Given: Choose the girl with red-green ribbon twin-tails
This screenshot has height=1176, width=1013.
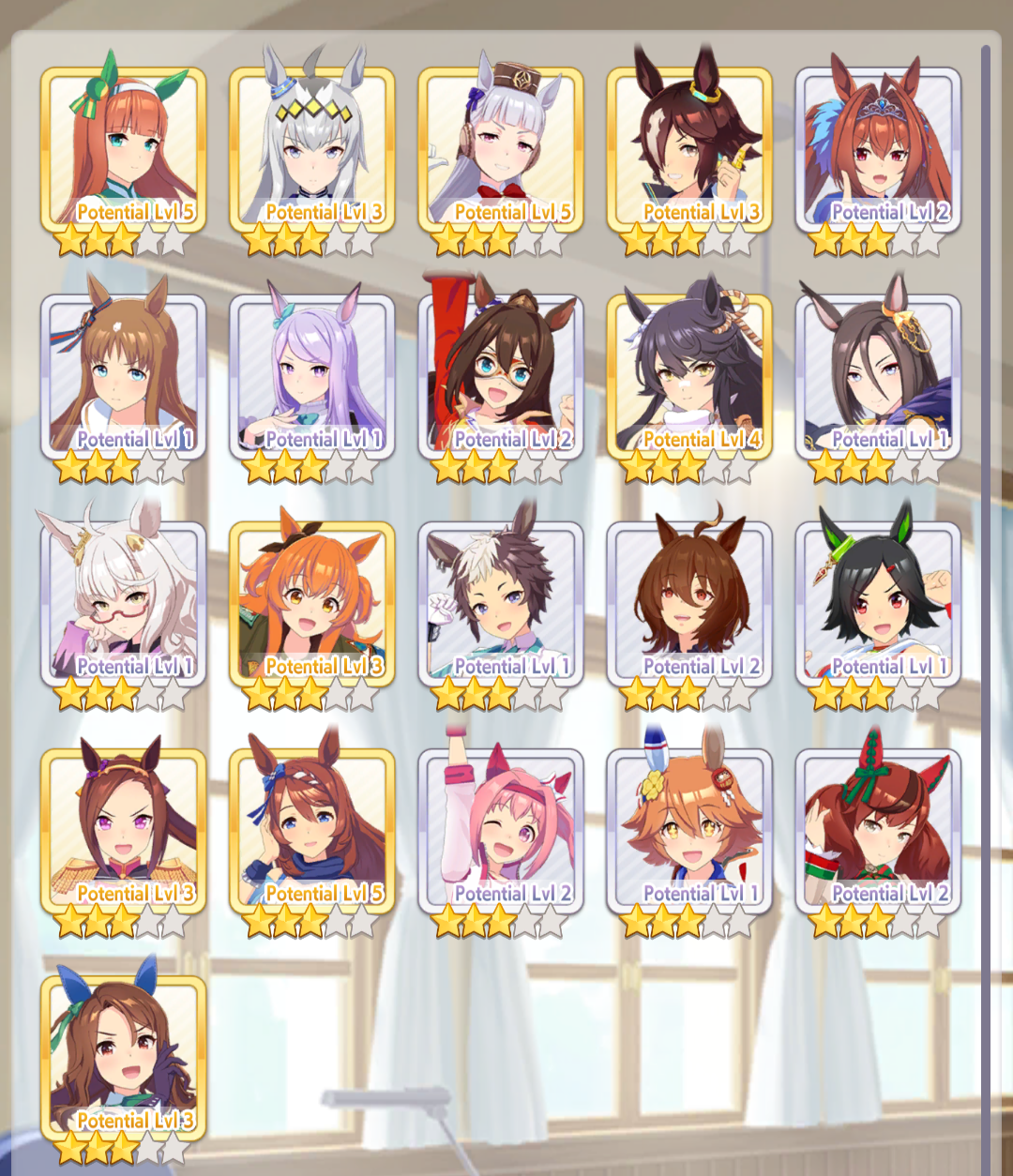Looking at the screenshot, I should click(878, 831).
